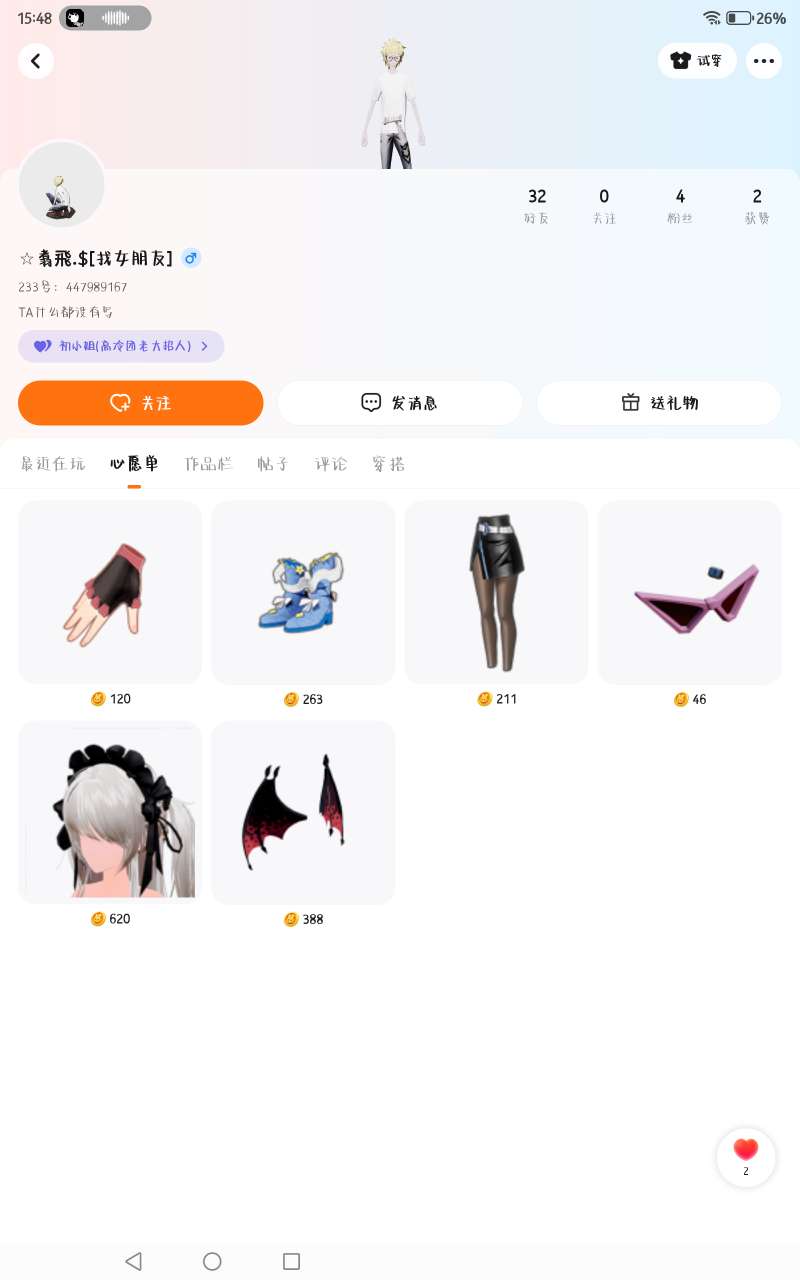Go back using the top-left arrow
This screenshot has width=800, height=1280.
[x=36, y=61]
